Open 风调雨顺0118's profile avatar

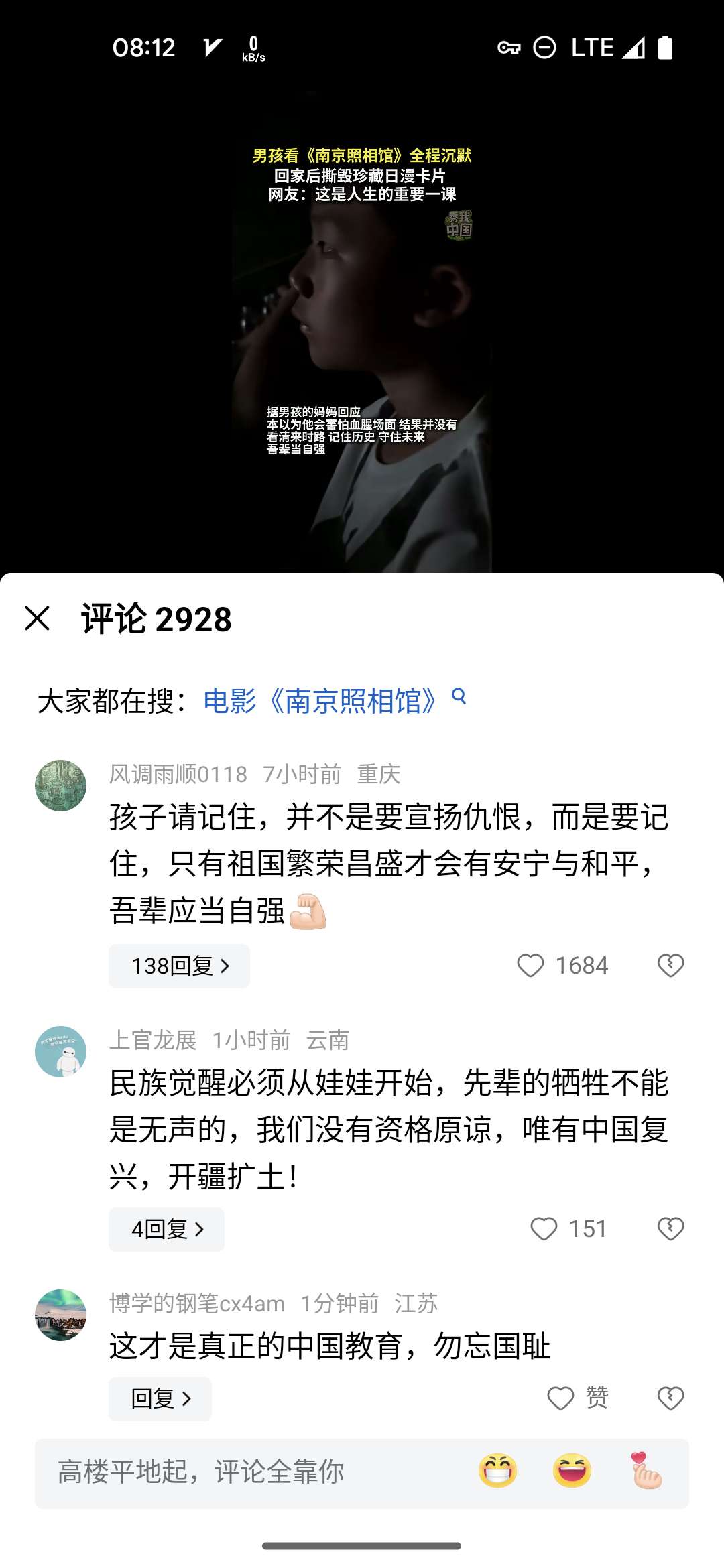[x=61, y=785]
